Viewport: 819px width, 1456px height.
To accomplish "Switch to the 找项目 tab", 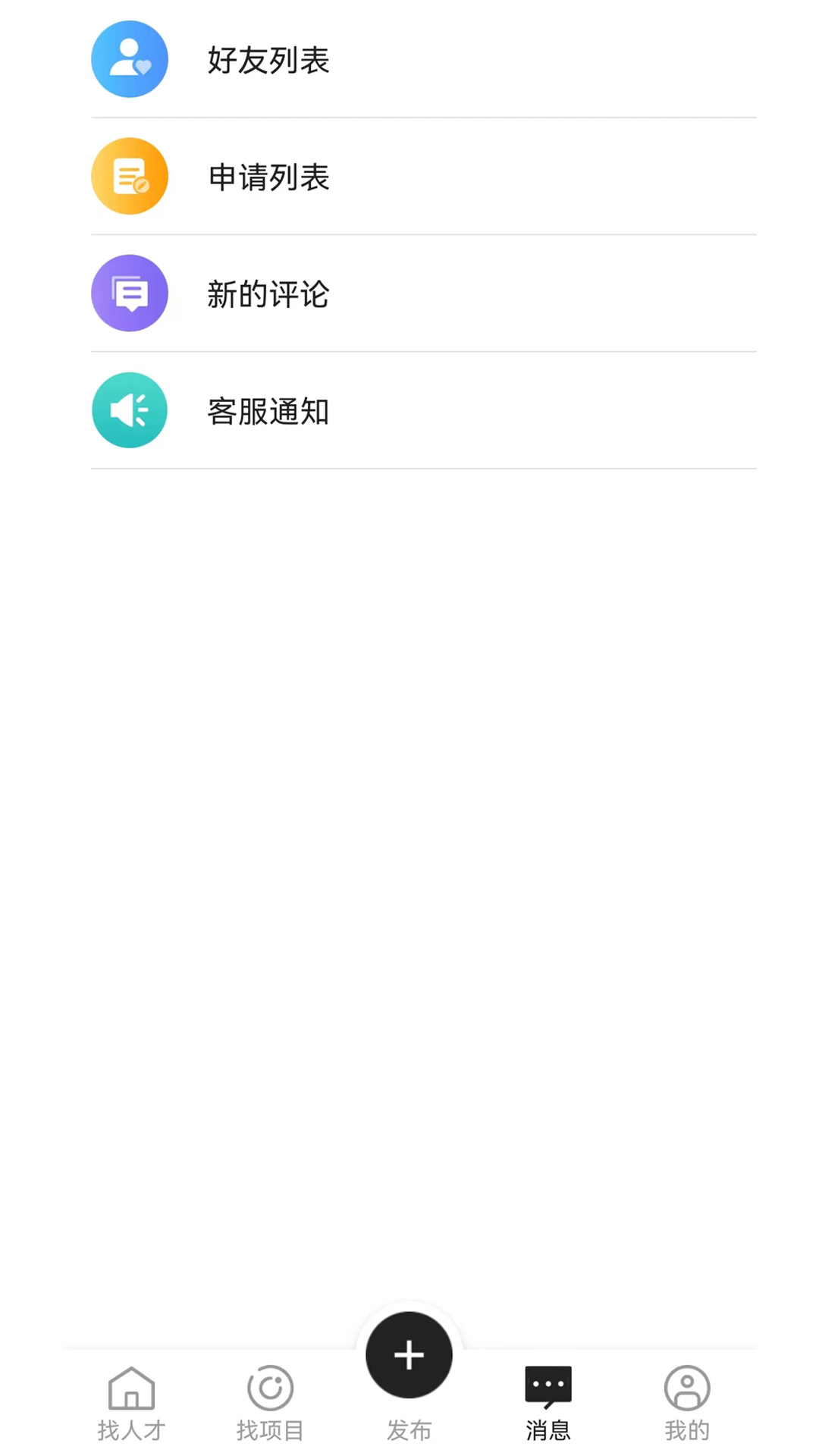I will (x=269, y=1403).
